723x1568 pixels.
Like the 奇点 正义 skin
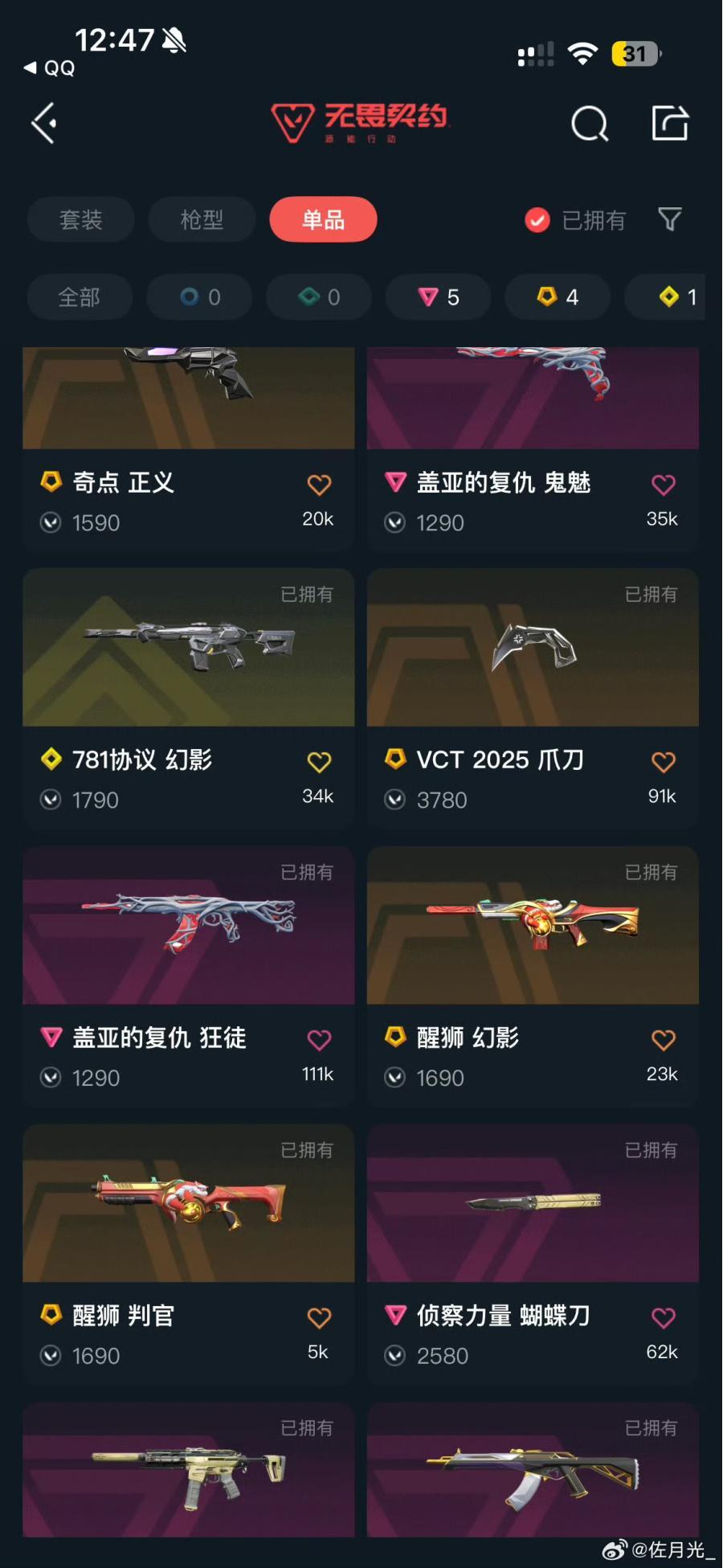pyautogui.click(x=319, y=485)
